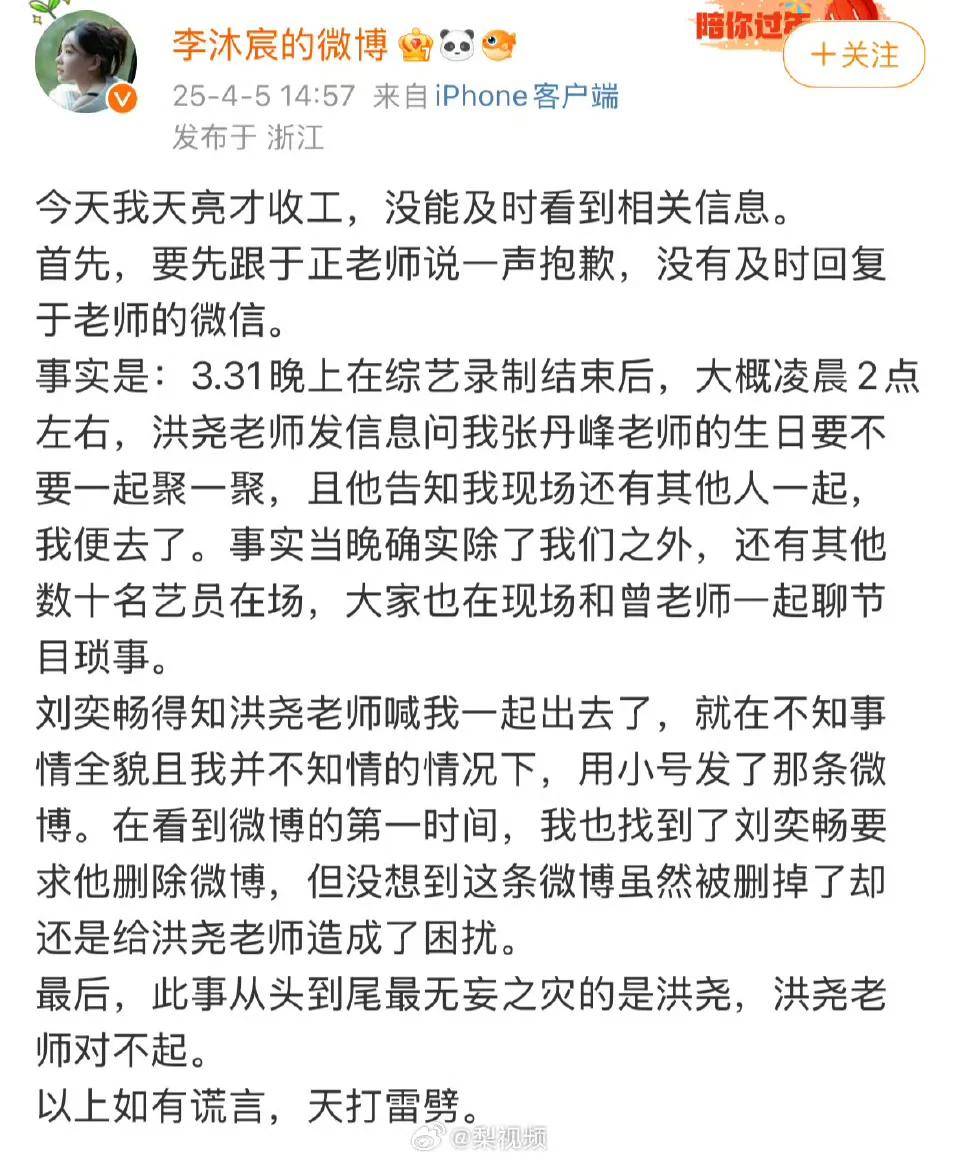The image size is (960, 1160).
Task: Open 李沐宸's profile avatar
Action: click(86, 62)
